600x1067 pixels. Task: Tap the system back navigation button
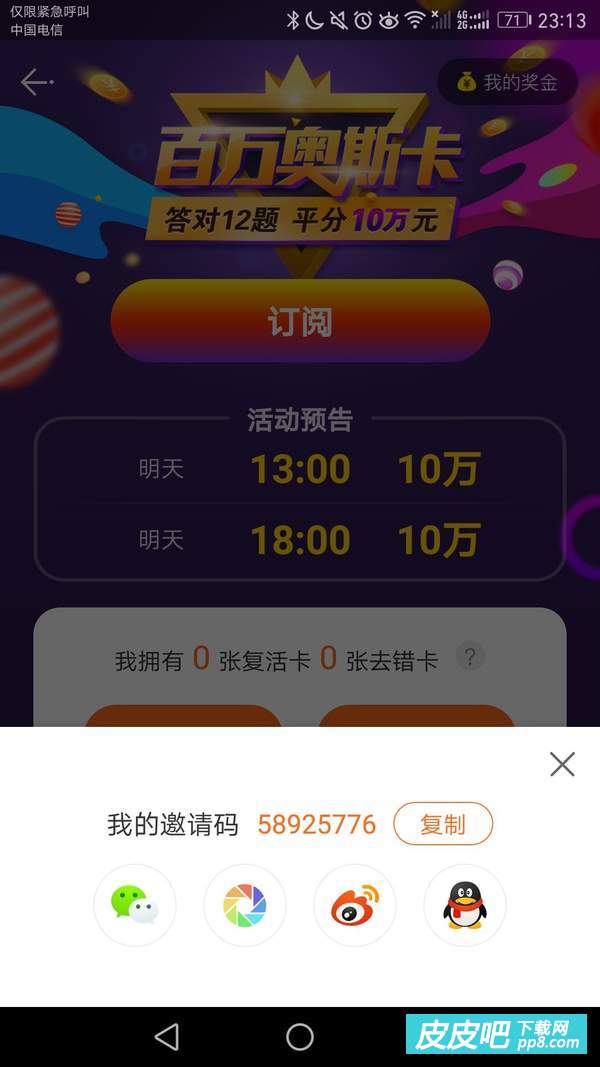pyautogui.click(x=167, y=1037)
